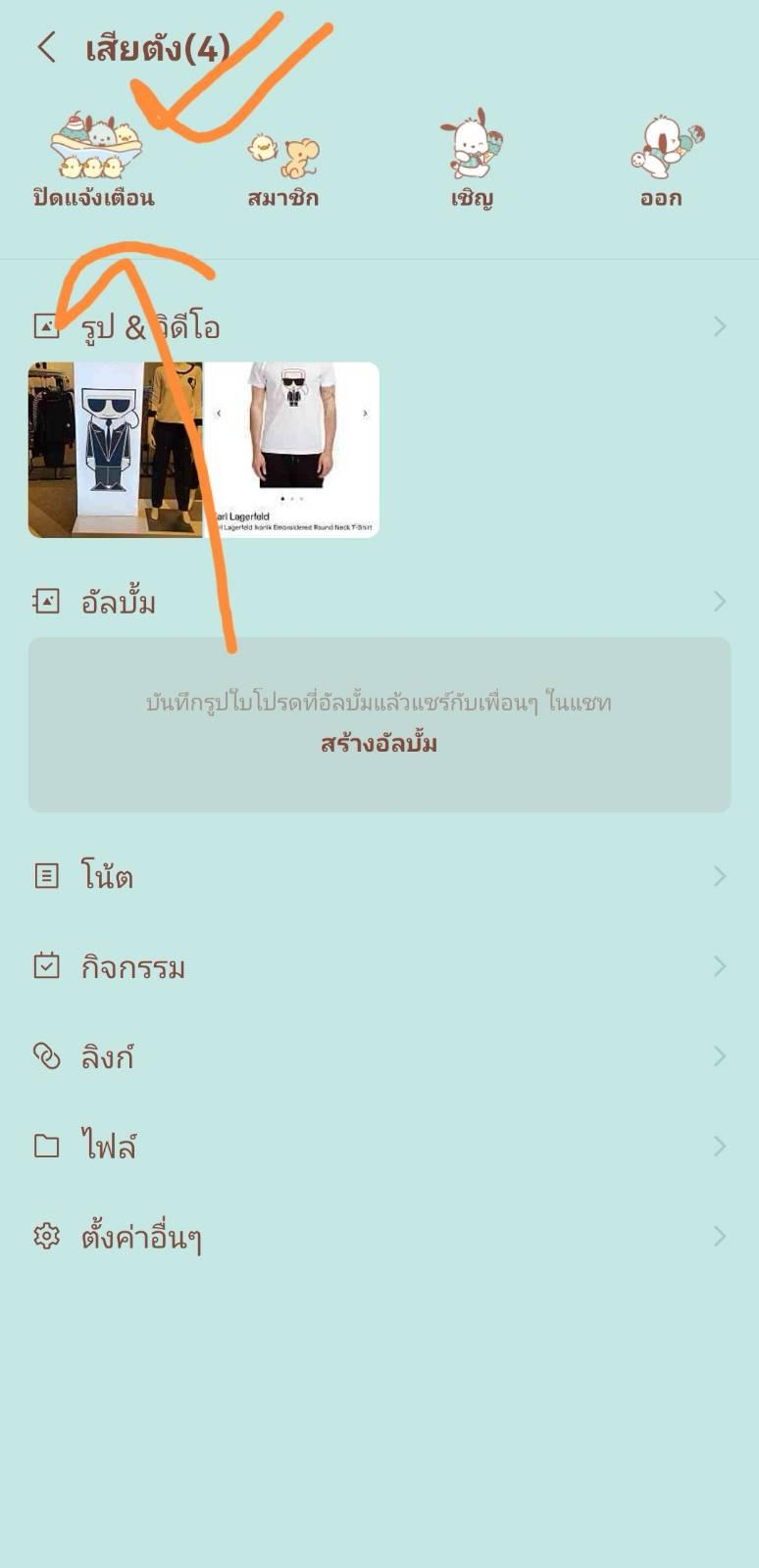Go back from the group menu
The image size is (759, 1568).
[46, 47]
